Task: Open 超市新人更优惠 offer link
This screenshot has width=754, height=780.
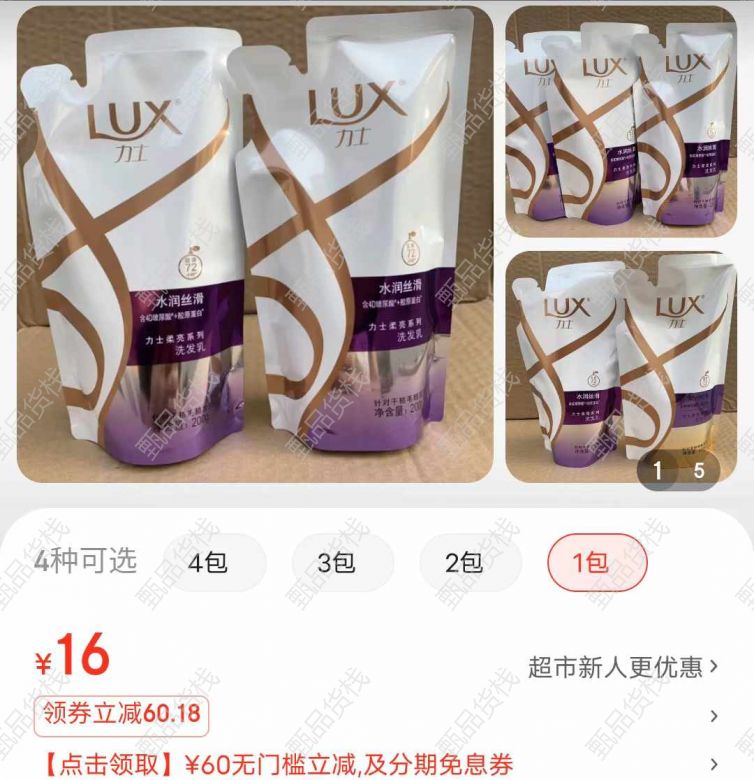Action: 622,667
